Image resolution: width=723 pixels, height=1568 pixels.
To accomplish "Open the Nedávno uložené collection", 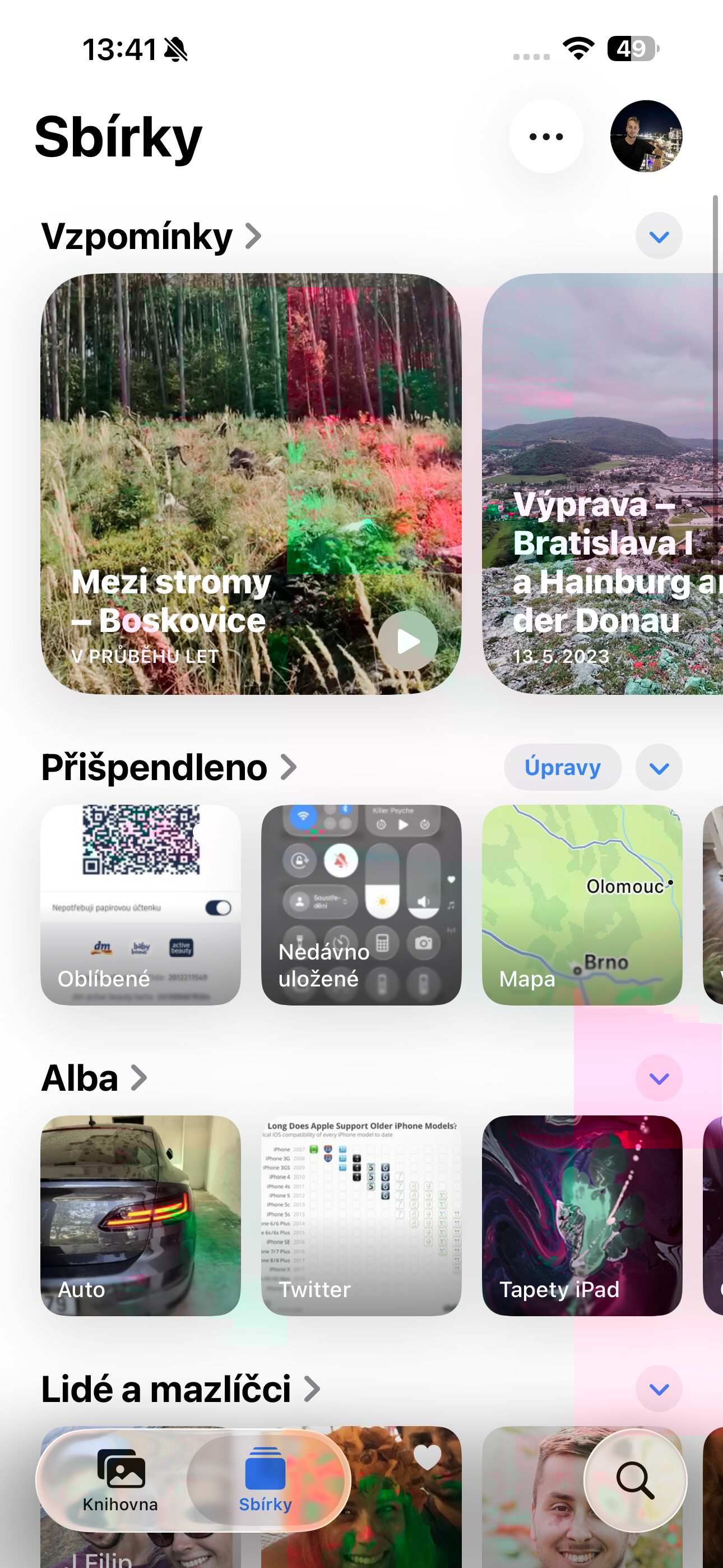I will (361, 905).
